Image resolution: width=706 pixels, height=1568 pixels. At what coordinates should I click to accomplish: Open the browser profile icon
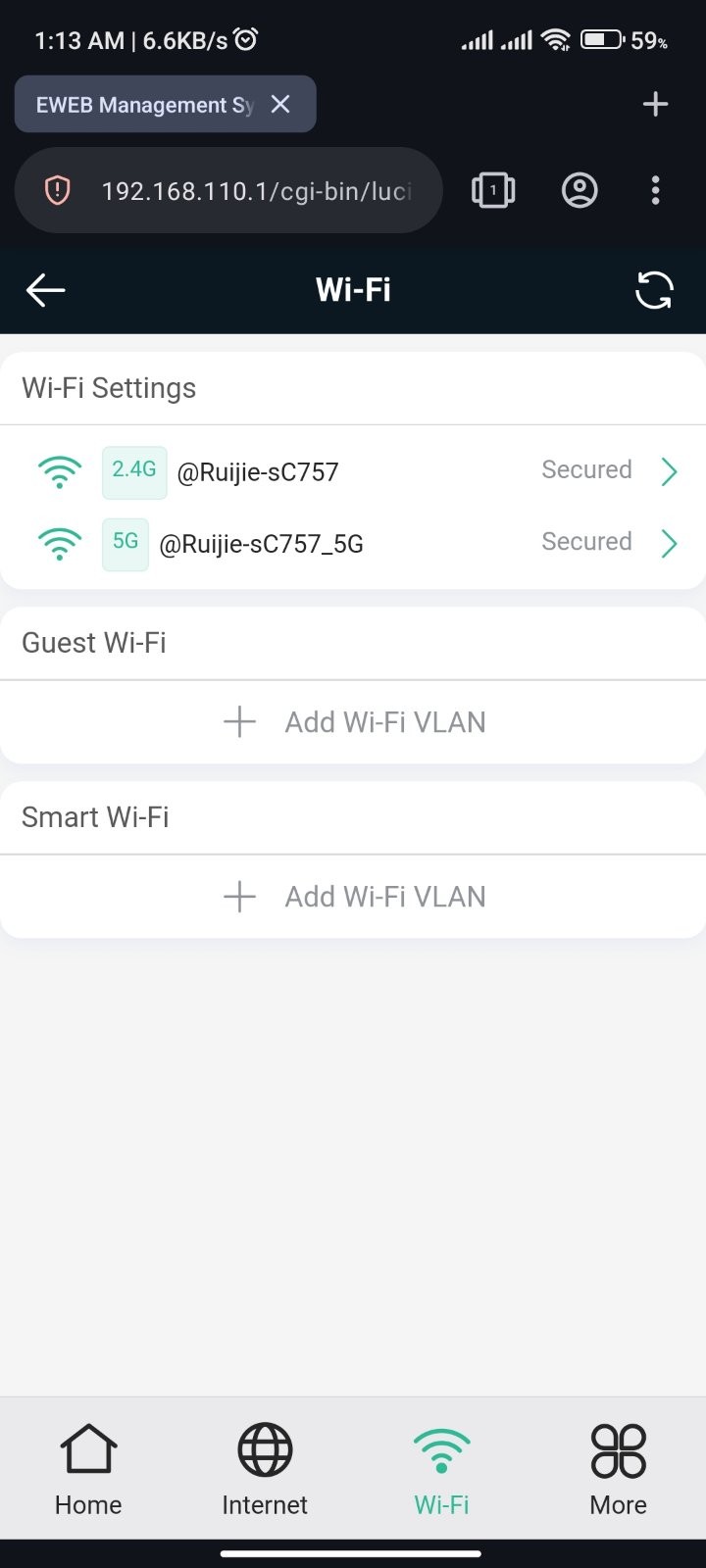(x=580, y=190)
